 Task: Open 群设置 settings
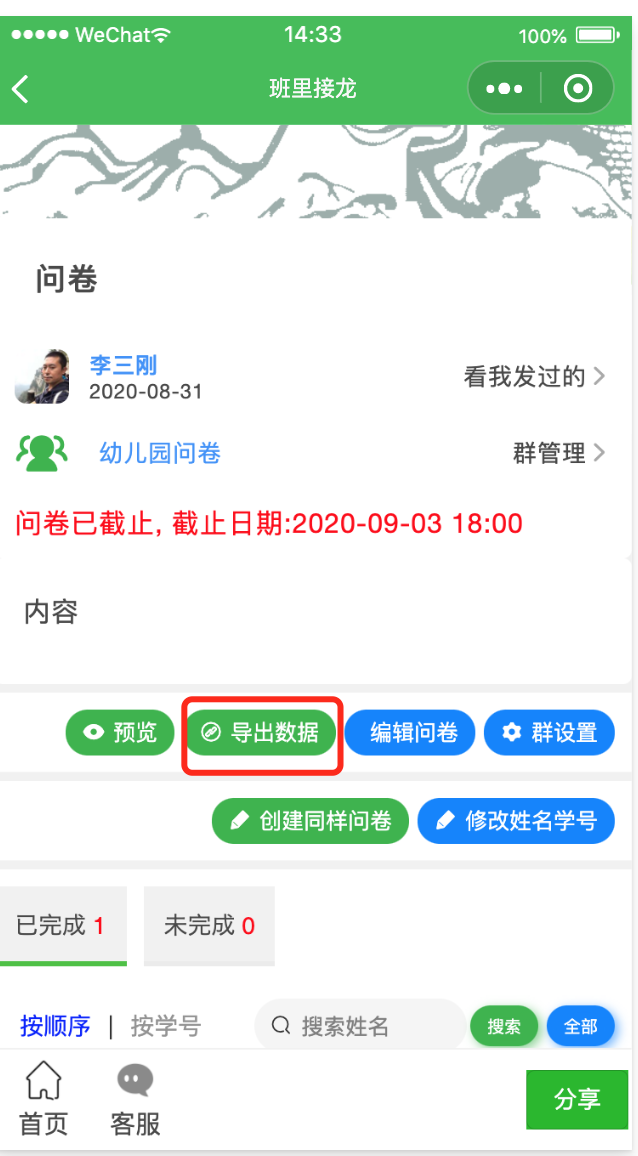pyautogui.click(x=549, y=732)
